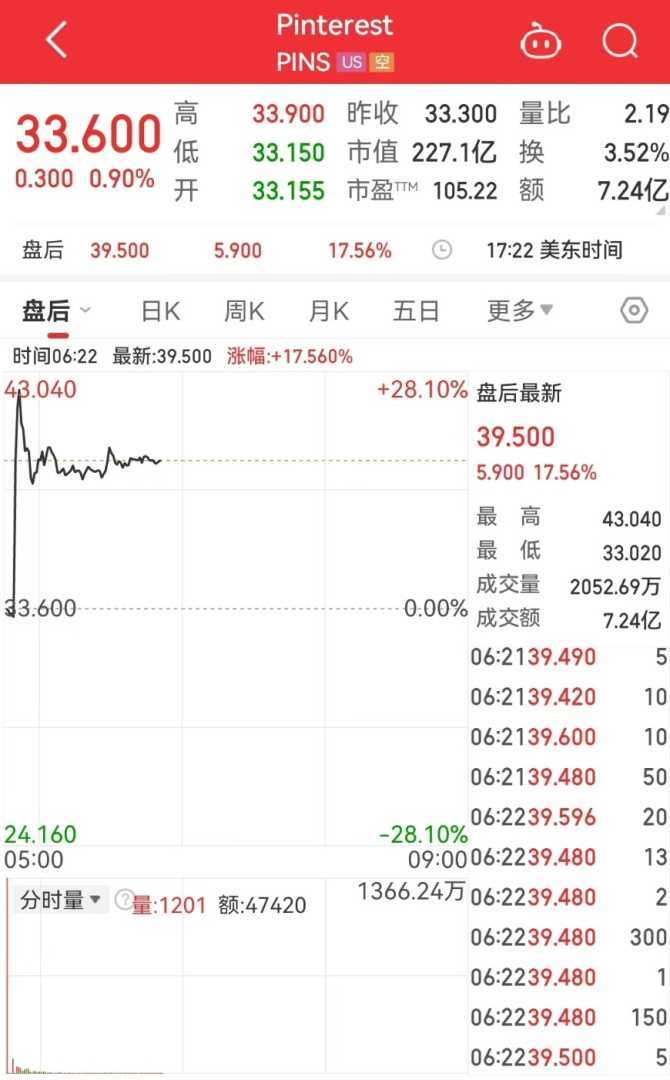This screenshot has height=1080, width=670.
Task: Expand quote details corner arrow
Action: 660,210
